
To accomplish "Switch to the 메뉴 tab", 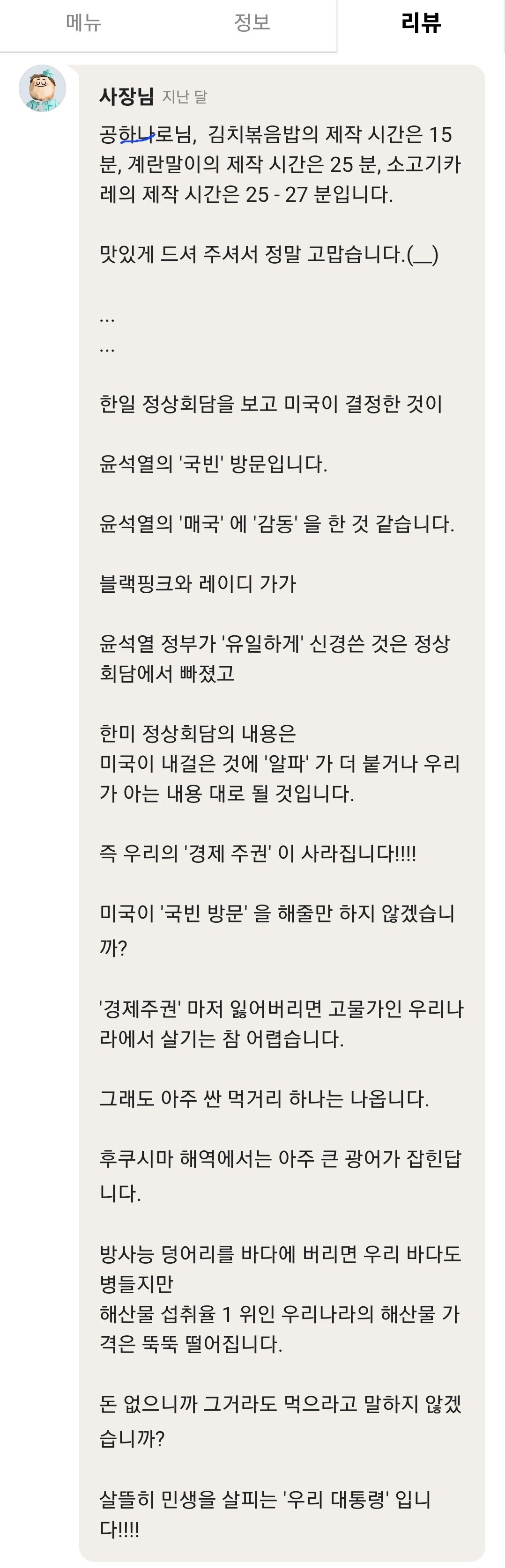I will pos(84,23).
